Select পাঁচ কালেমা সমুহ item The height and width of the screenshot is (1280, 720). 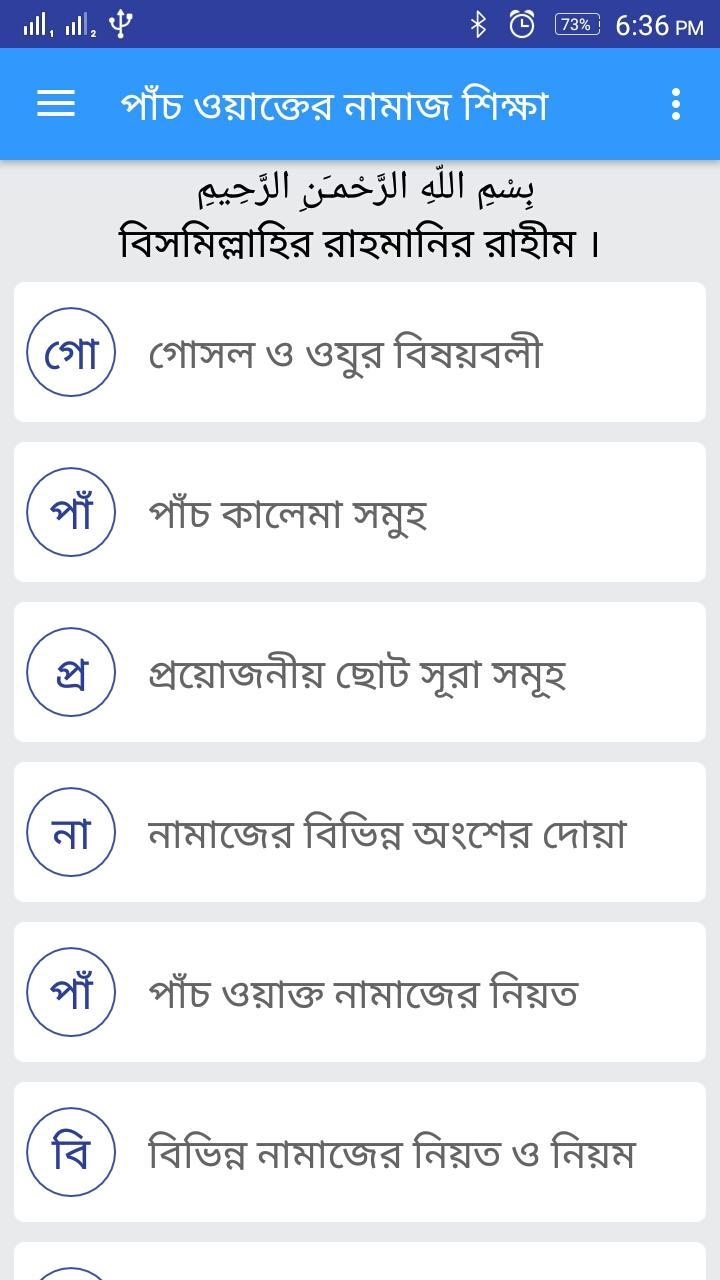point(360,512)
